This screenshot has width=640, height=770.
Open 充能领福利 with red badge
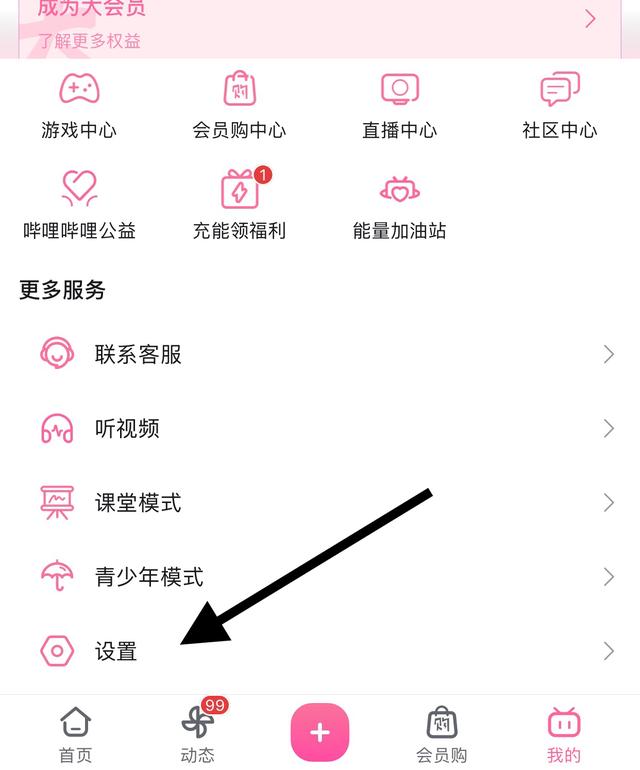pos(239,205)
